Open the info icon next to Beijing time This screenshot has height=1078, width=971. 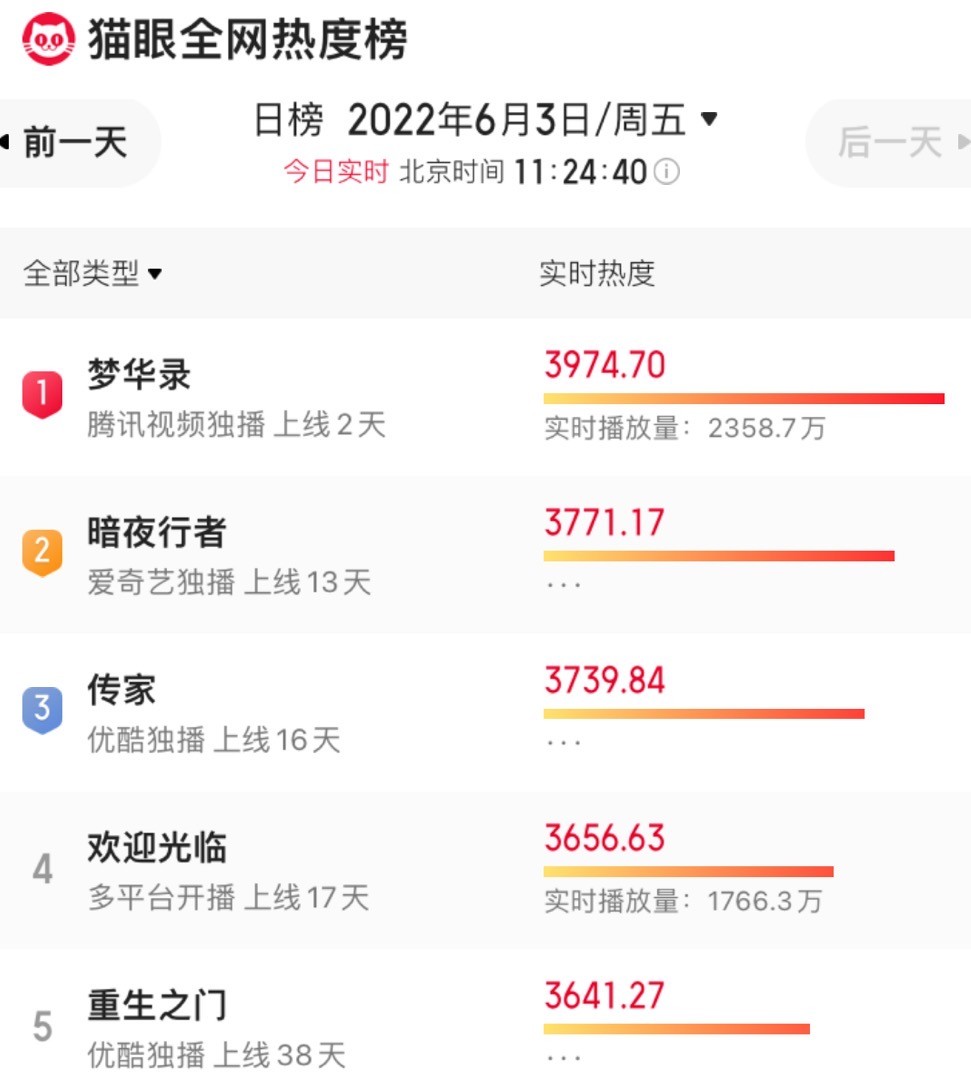[666, 172]
